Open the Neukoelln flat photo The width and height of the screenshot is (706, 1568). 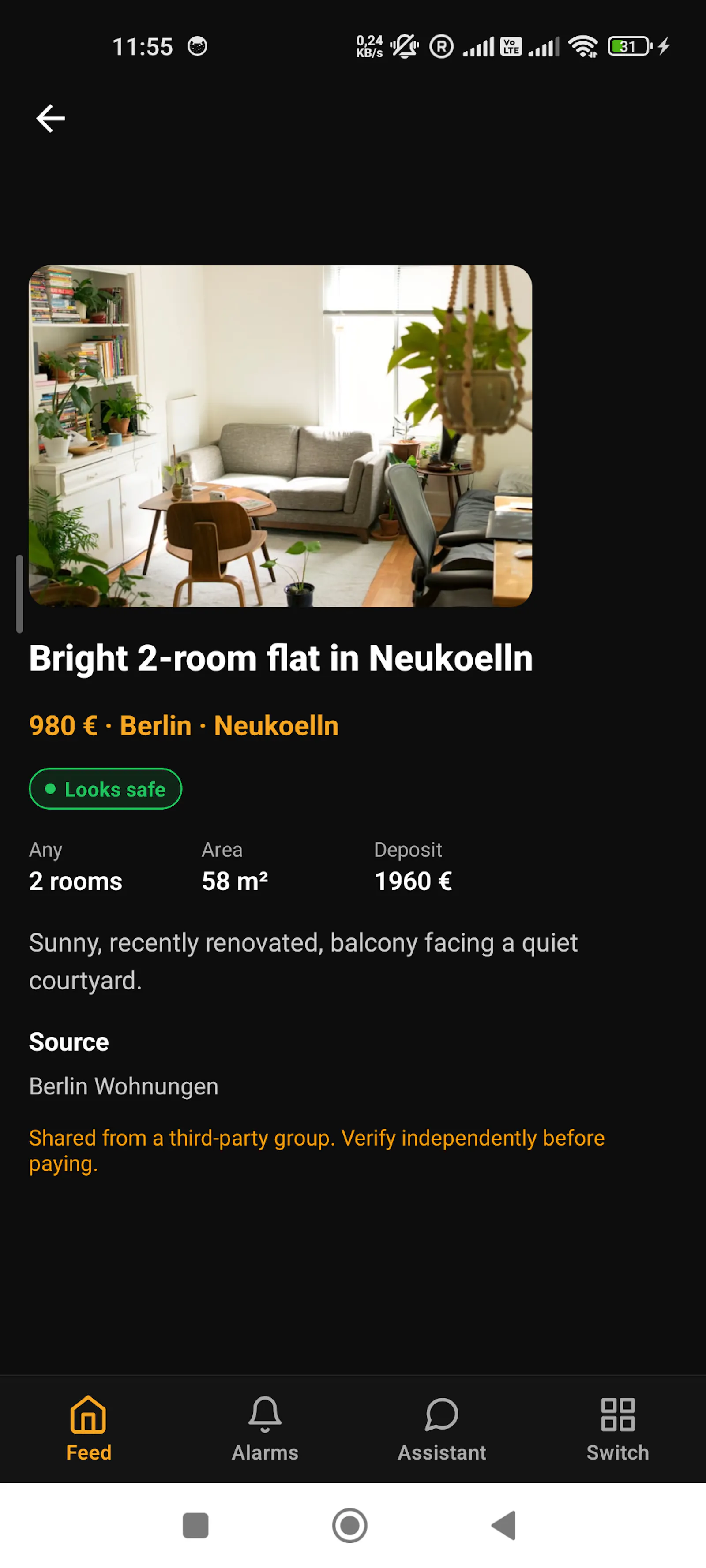coord(280,436)
